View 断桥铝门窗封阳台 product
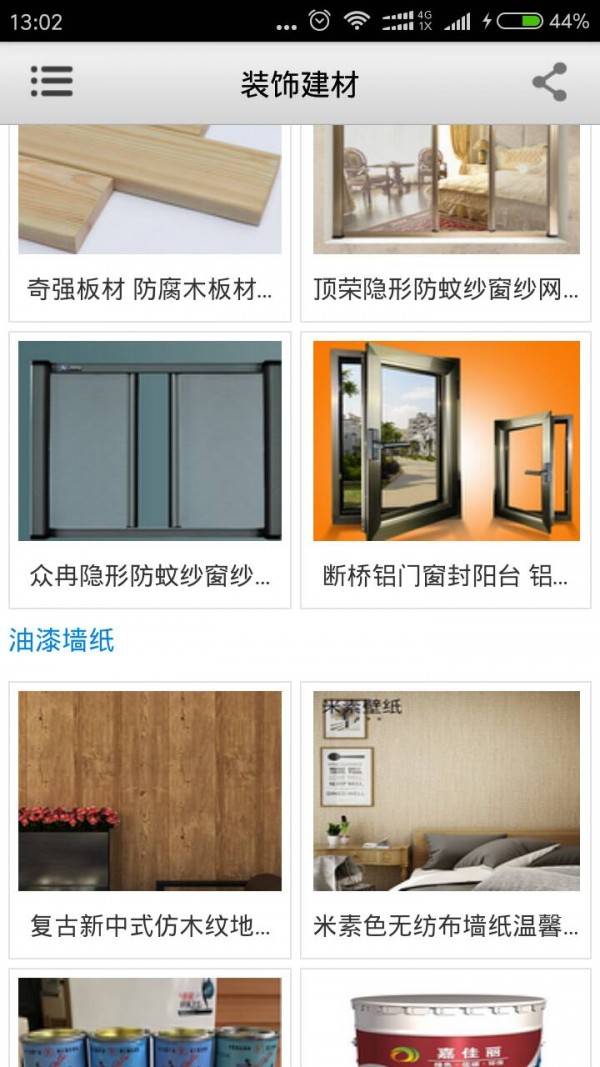600x1067 pixels. pyautogui.click(x=446, y=470)
